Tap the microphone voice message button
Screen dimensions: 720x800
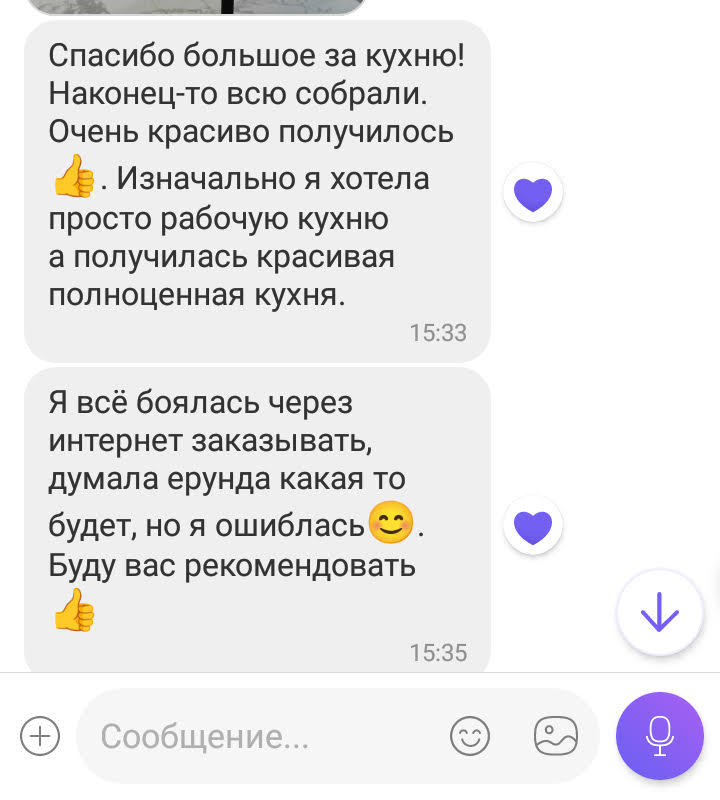point(659,737)
